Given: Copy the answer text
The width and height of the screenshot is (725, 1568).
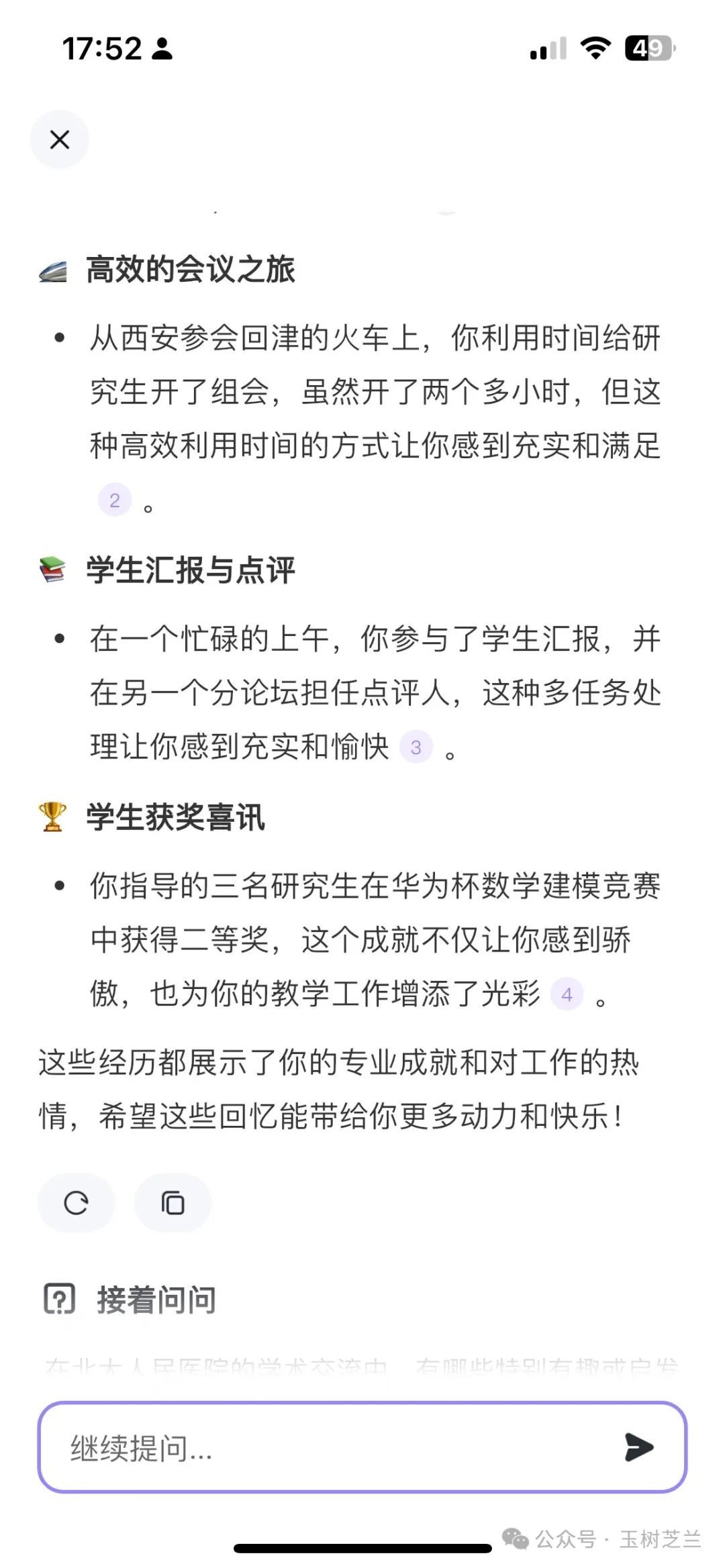Looking at the screenshot, I should (173, 1203).
